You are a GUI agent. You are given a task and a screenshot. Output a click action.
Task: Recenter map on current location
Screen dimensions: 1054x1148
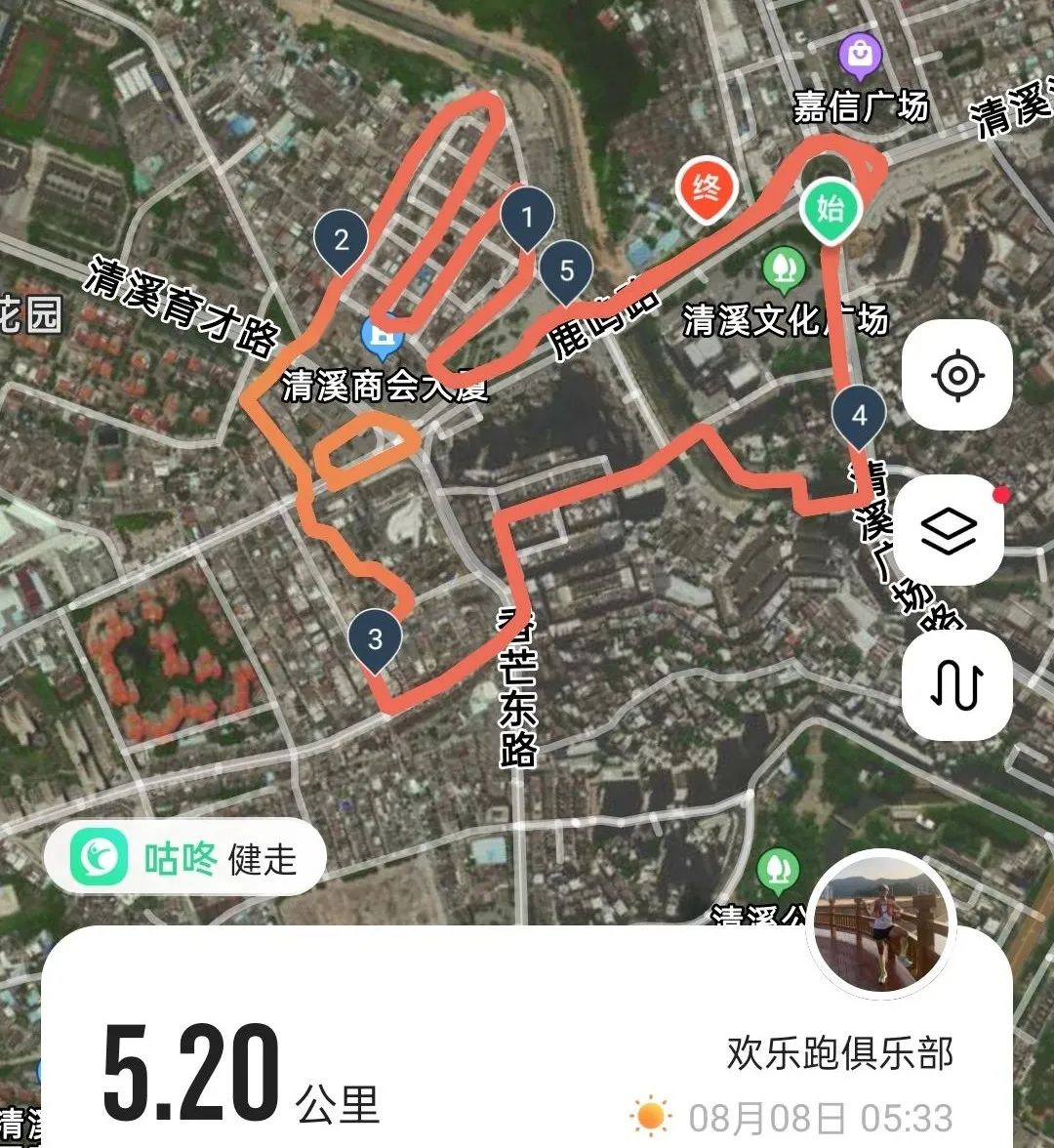pyautogui.click(x=956, y=375)
